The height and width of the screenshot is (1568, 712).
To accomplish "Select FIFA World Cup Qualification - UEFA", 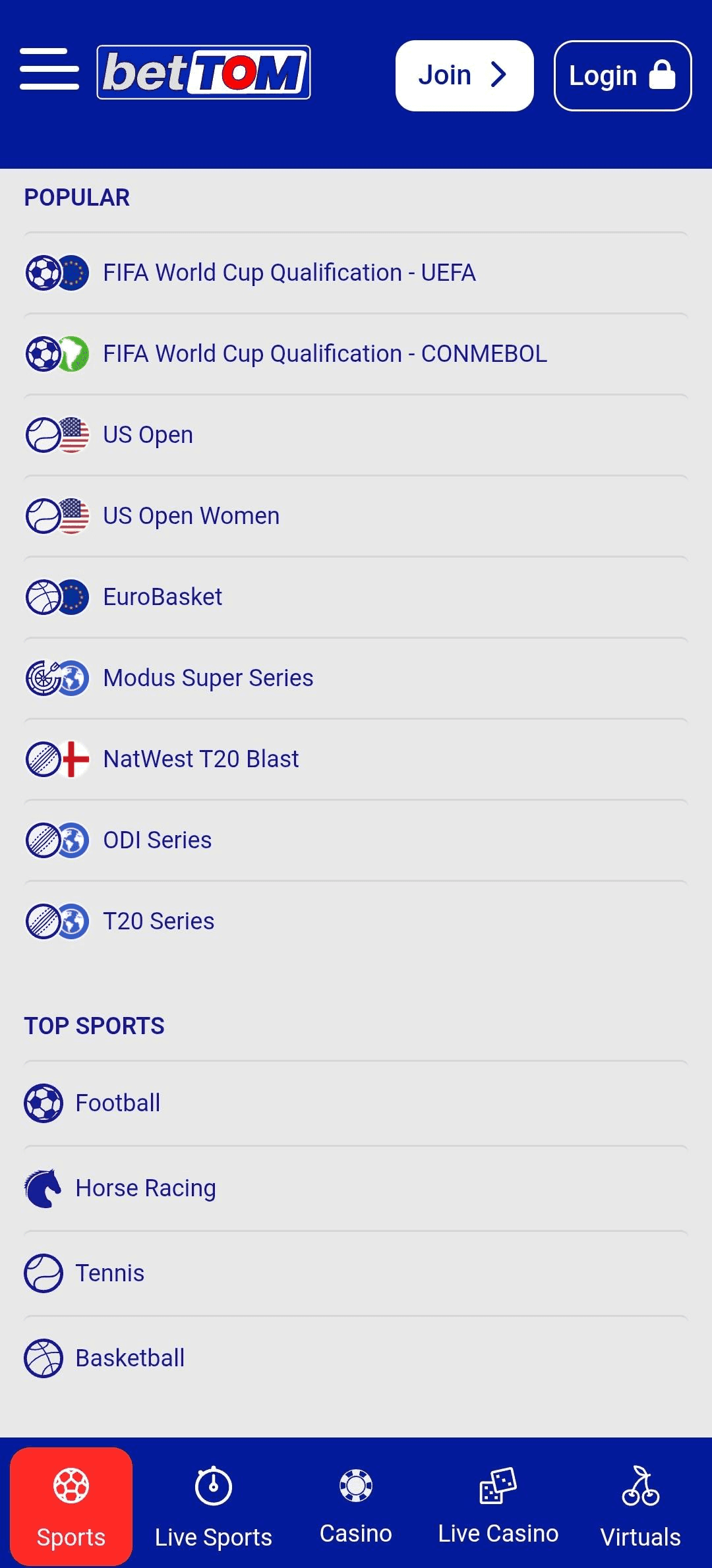I will 289,272.
